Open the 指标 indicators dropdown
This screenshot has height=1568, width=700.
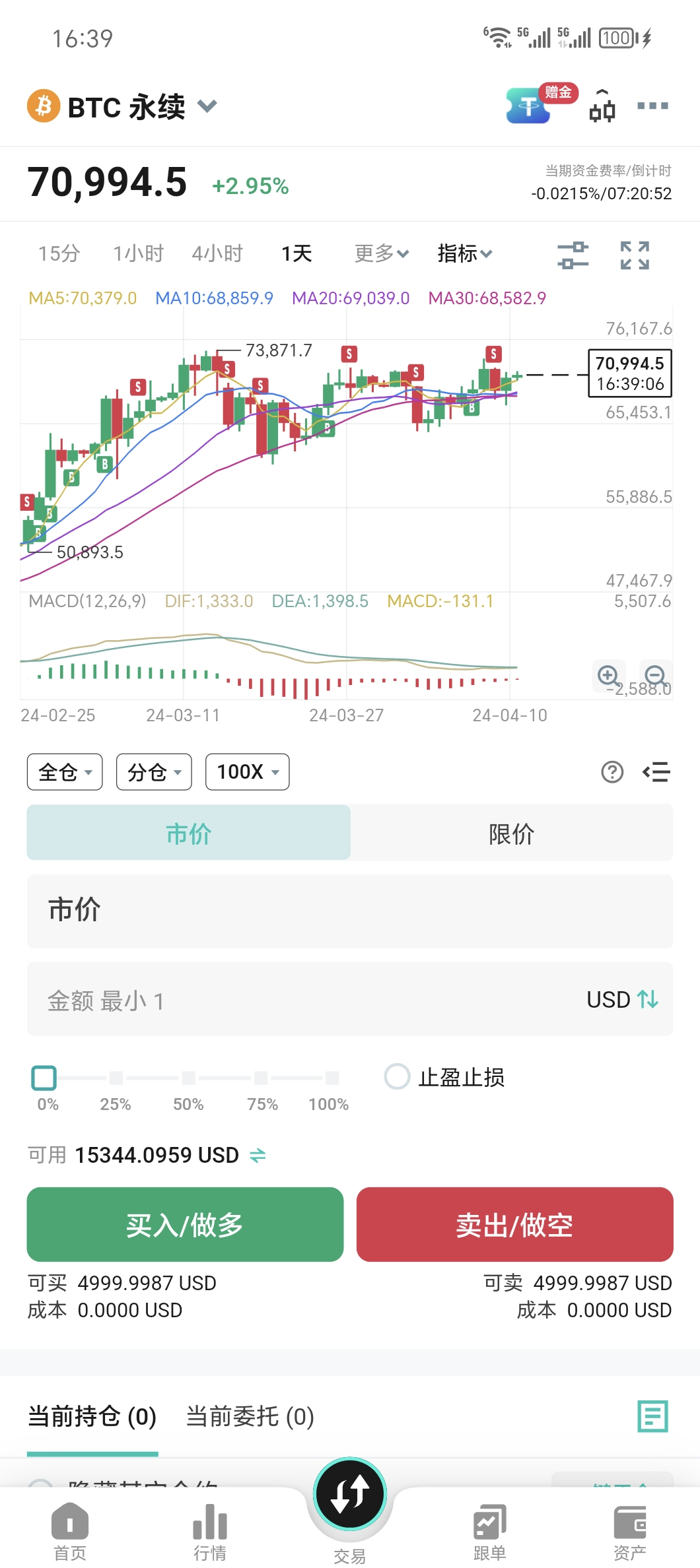pos(464,253)
